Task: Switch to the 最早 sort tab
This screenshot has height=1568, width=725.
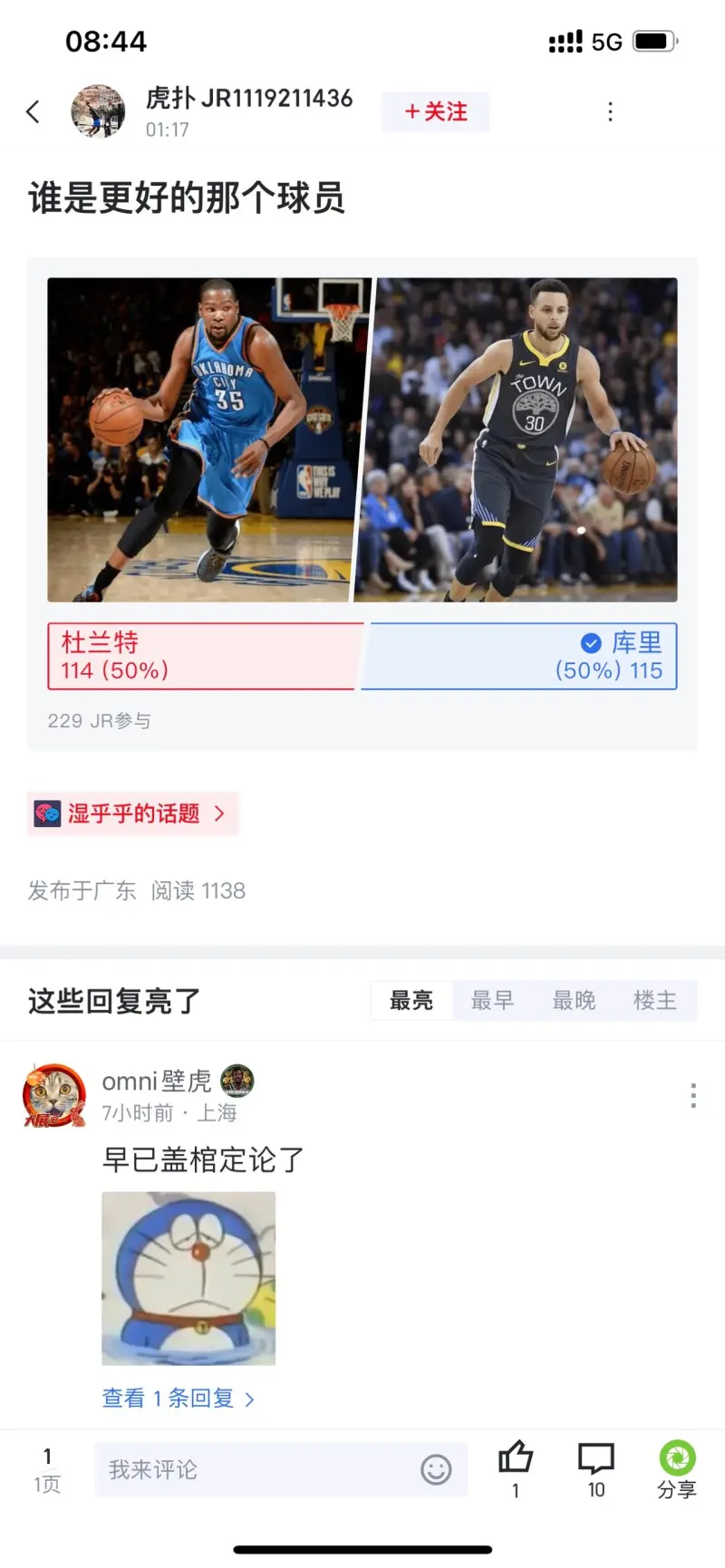Action: (492, 1000)
